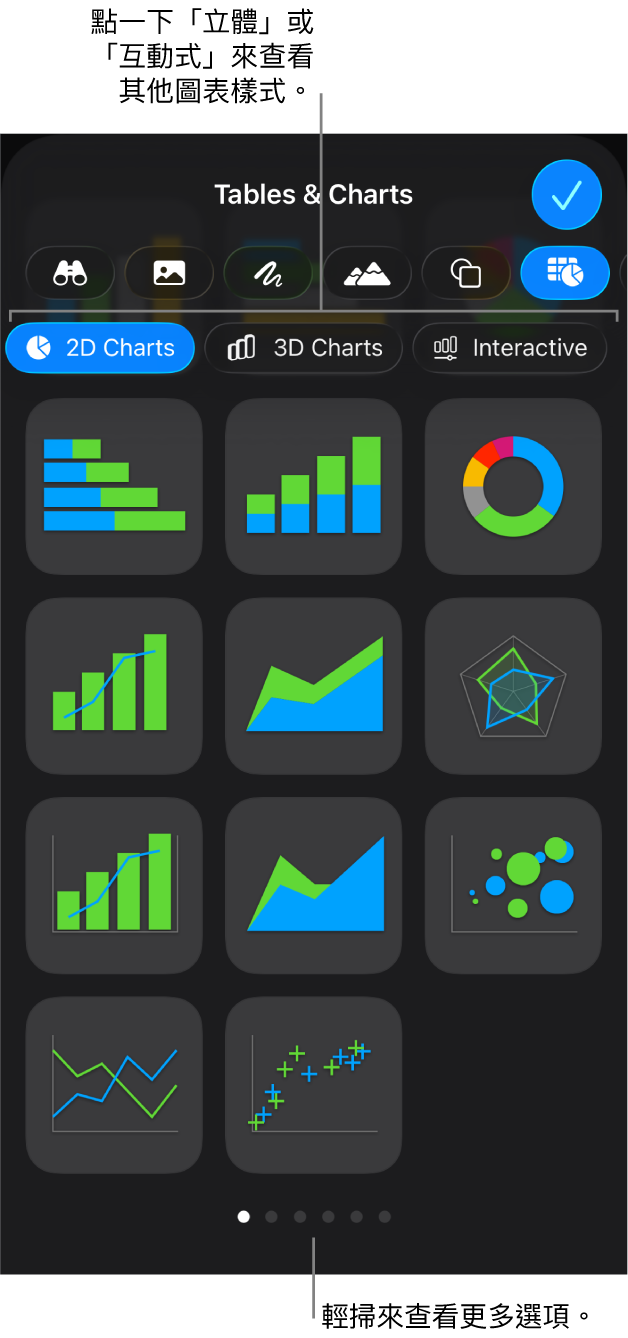Insert the area chart without axes
628x1338 pixels.
(x=314, y=686)
